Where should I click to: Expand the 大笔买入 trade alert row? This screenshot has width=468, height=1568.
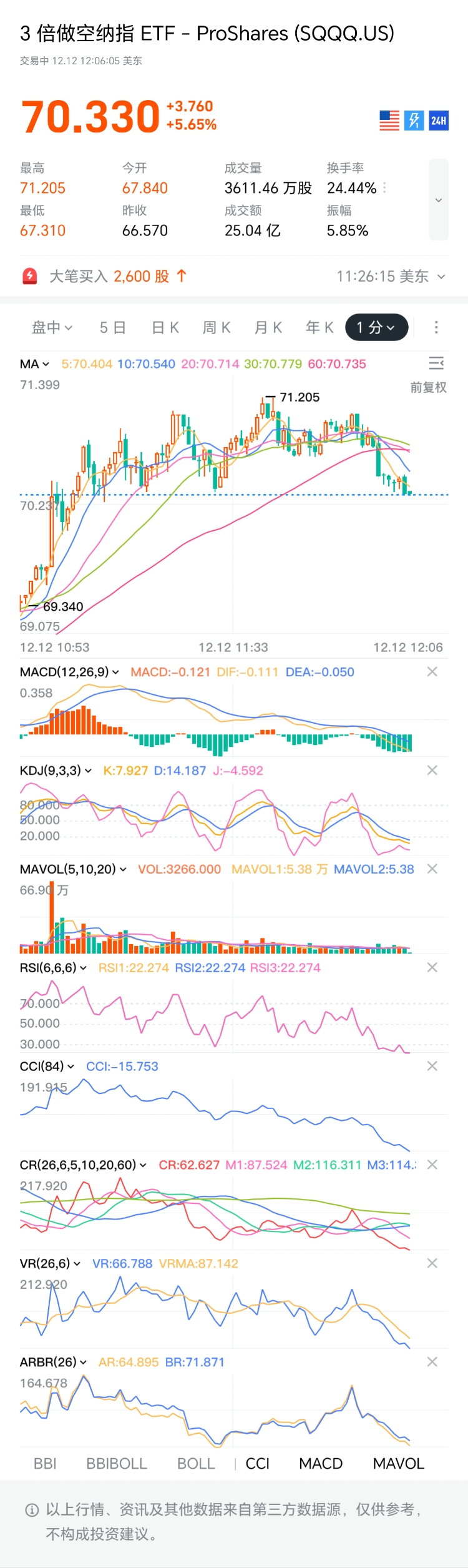coord(441,277)
